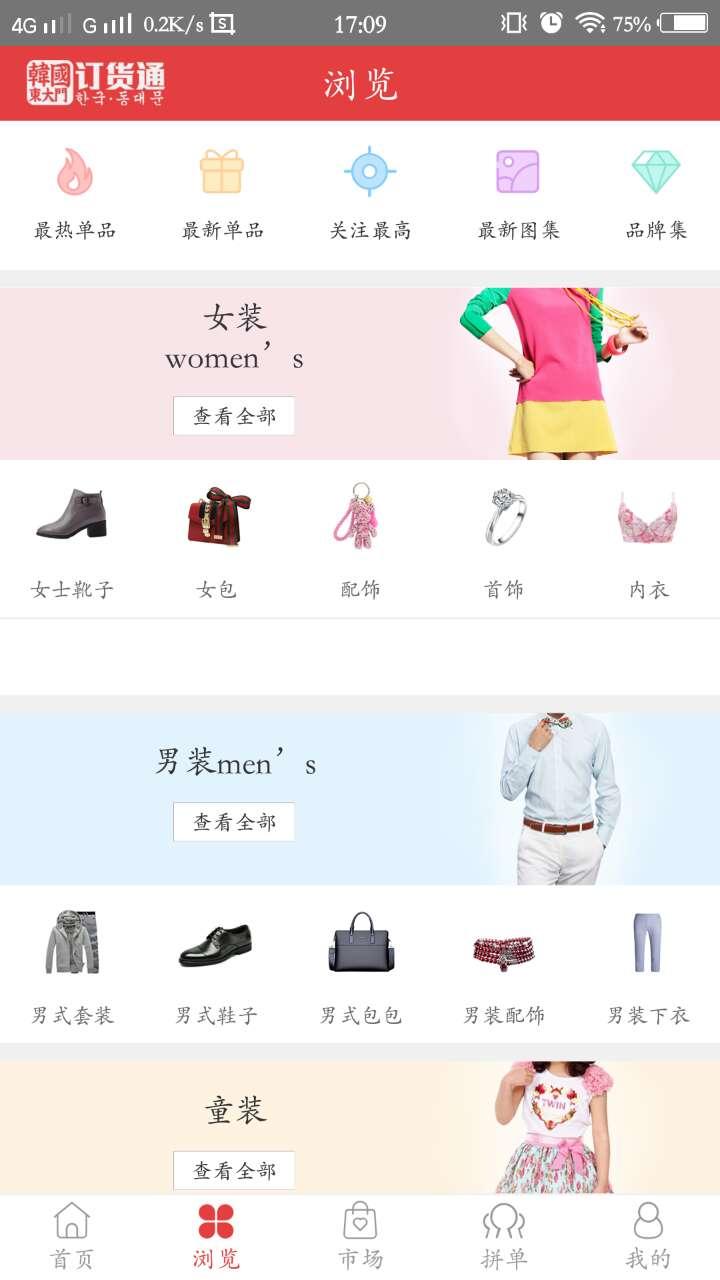The width and height of the screenshot is (720, 1280).
Task: Open 内衣 category
Action: [648, 540]
